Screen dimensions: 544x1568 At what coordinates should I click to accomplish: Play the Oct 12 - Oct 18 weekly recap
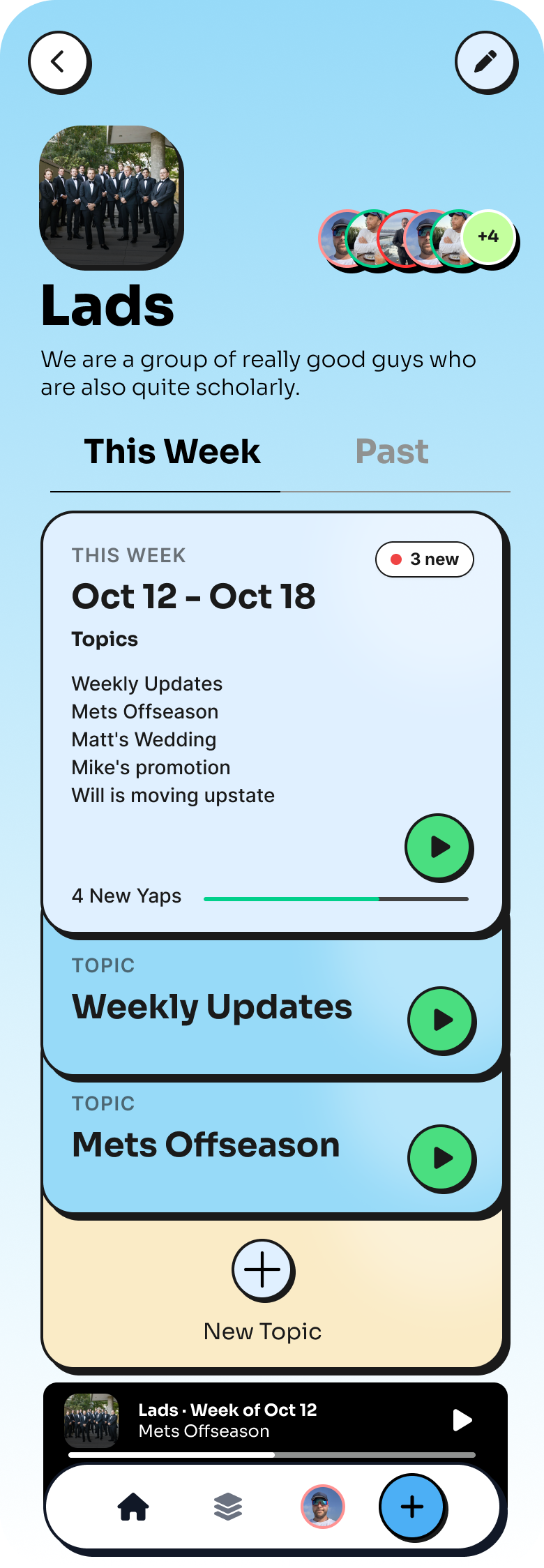[x=439, y=847]
